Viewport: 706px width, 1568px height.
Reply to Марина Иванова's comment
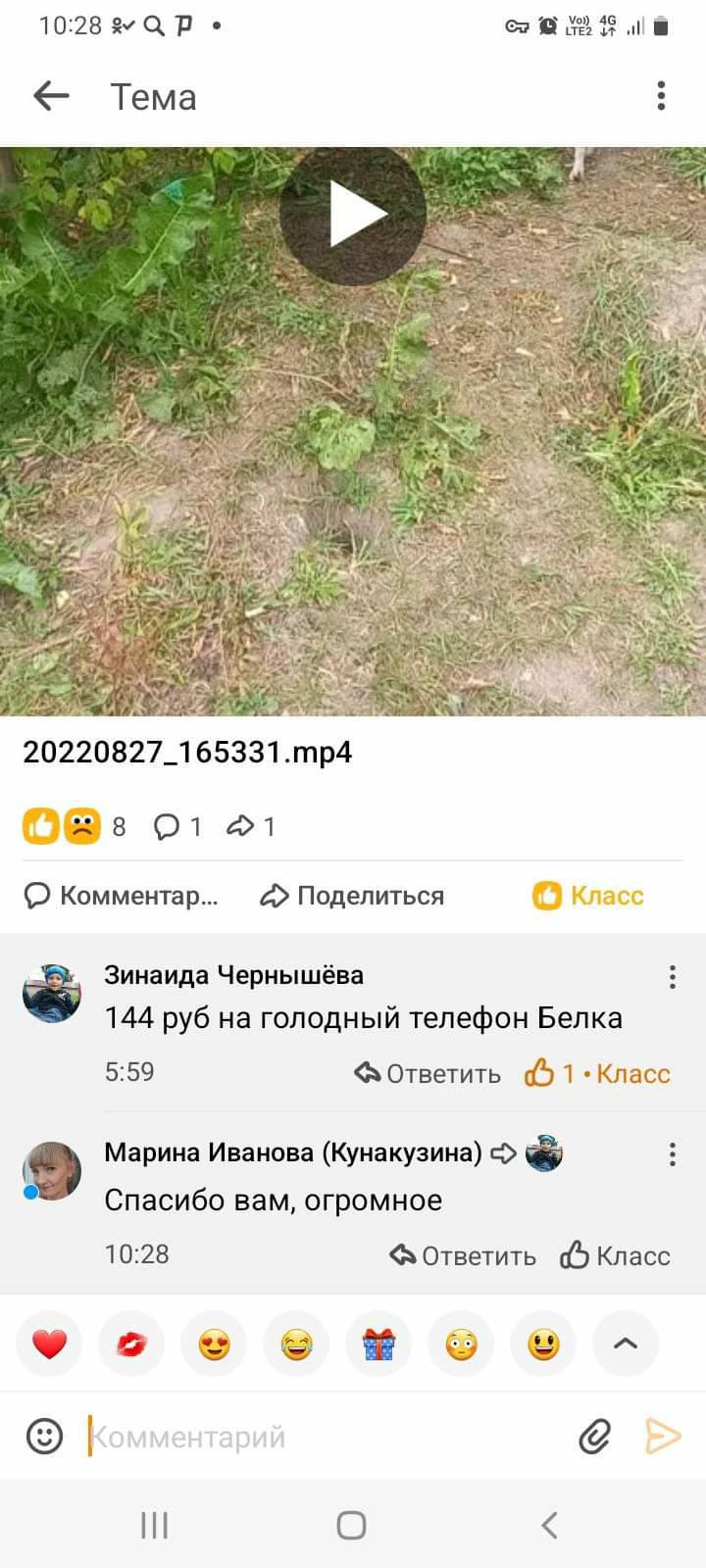(x=463, y=1256)
